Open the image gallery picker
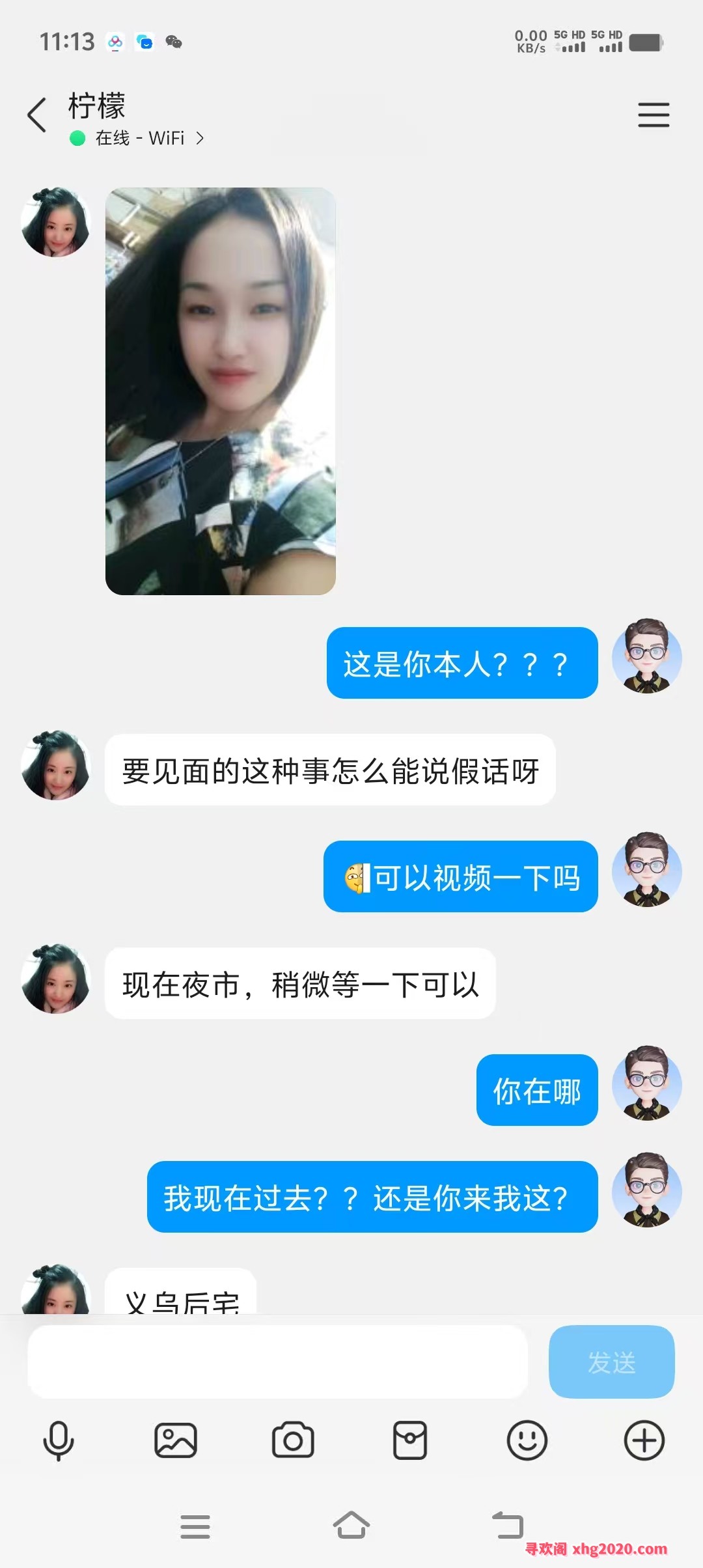This screenshot has width=703, height=1568. [176, 1440]
